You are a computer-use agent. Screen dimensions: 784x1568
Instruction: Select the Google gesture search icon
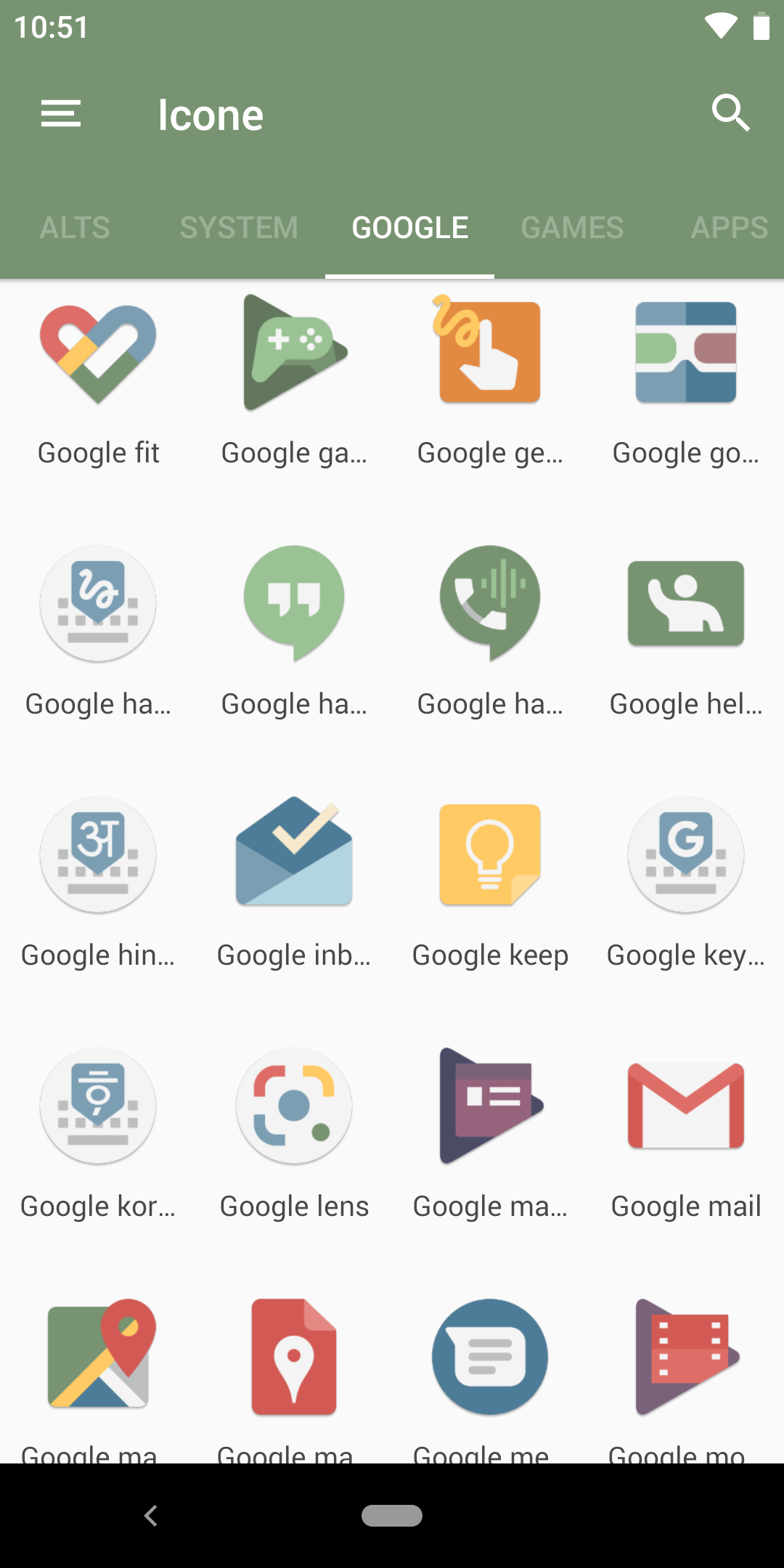pos(488,349)
